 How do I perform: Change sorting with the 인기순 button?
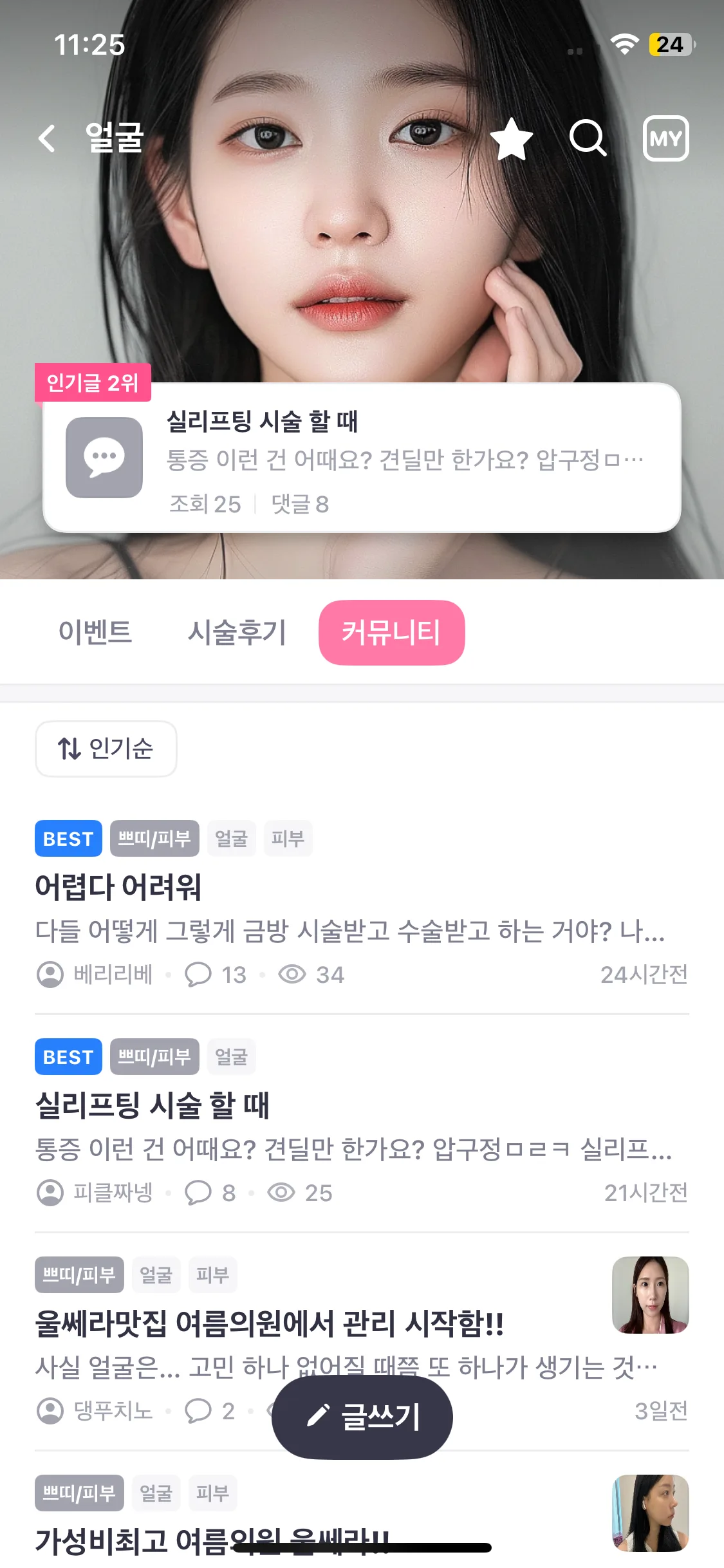(106, 749)
